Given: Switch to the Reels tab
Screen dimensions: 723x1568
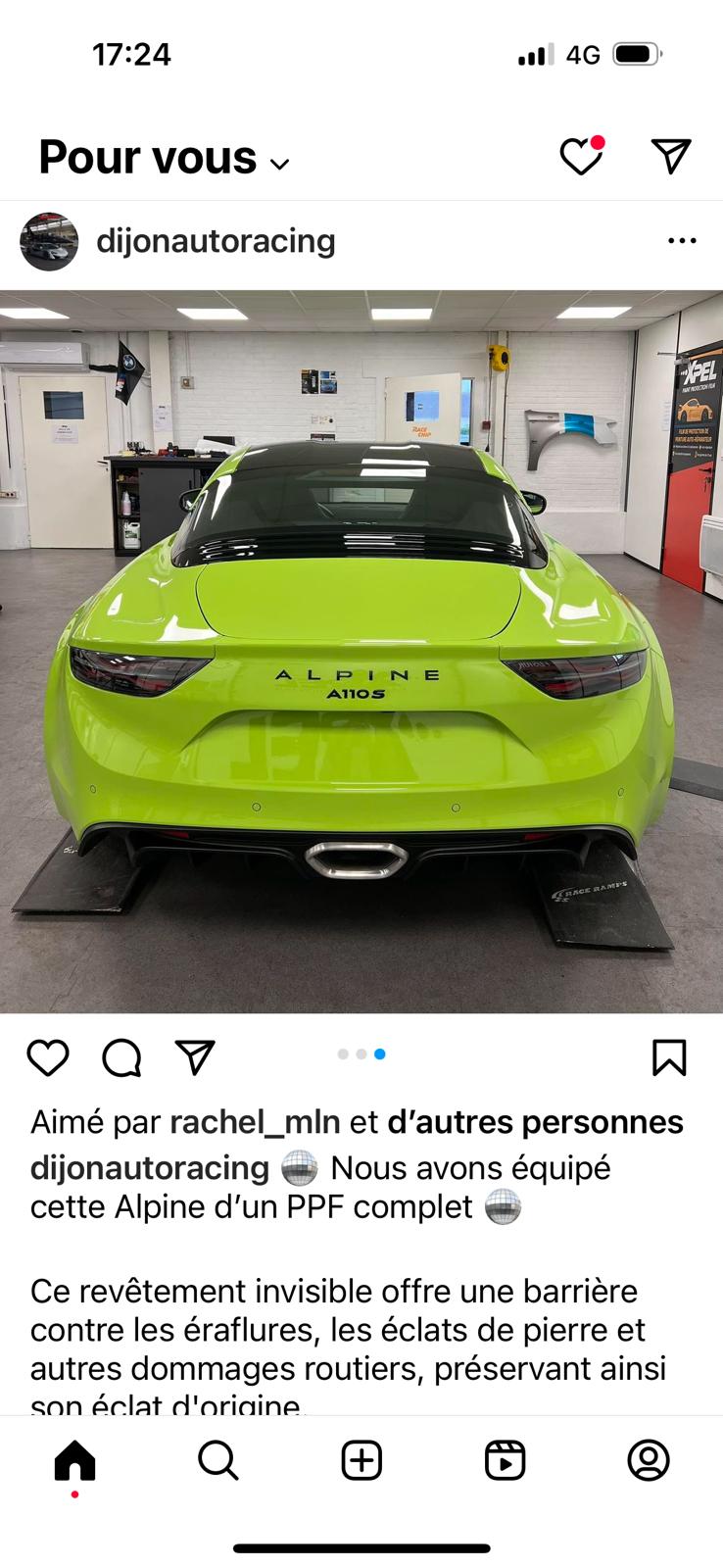Looking at the screenshot, I should pos(506,1460).
